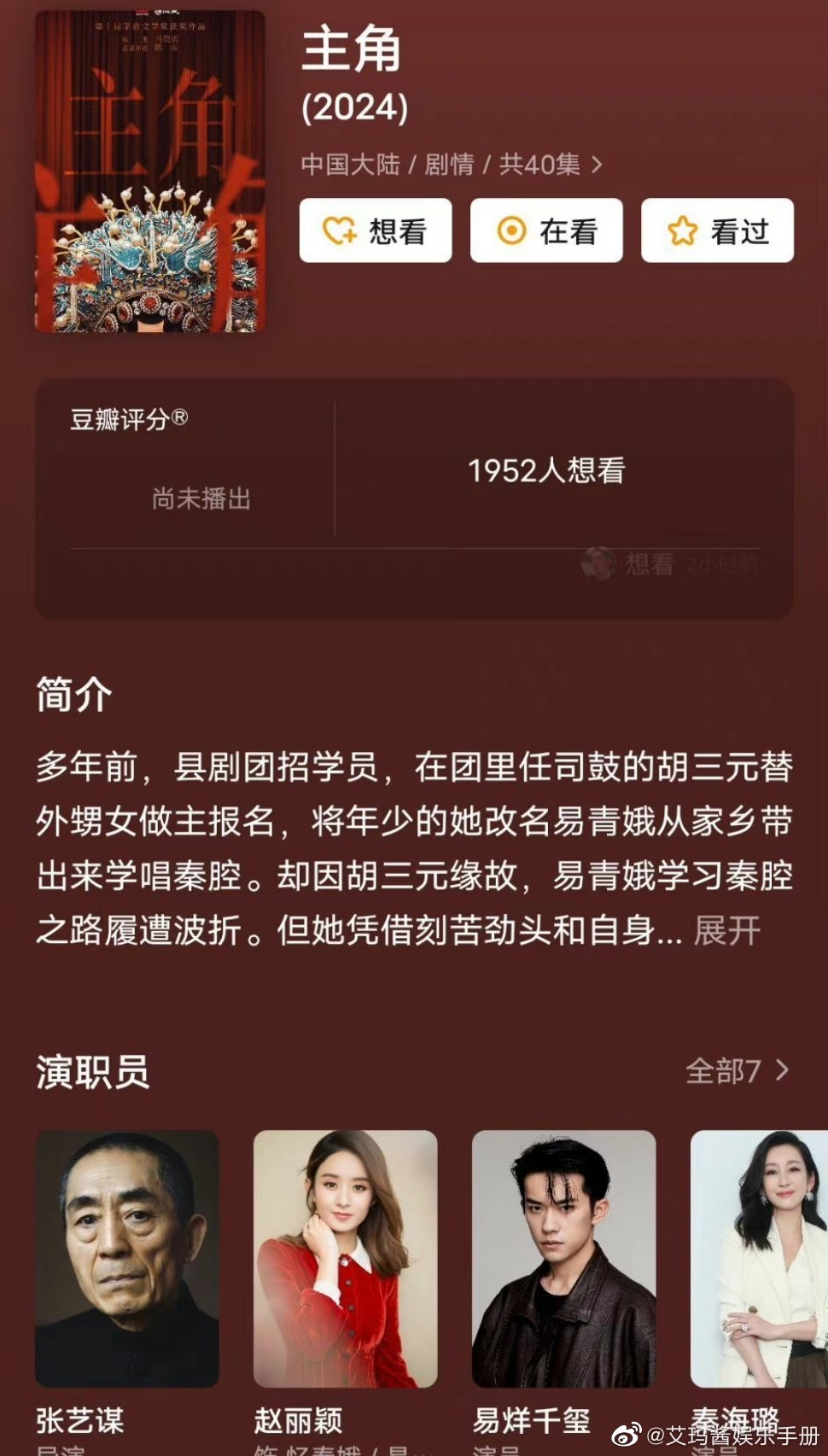This screenshot has height=1456, width=828.
Task: Mark the show as 在看
Action: [x=546, y=230]
